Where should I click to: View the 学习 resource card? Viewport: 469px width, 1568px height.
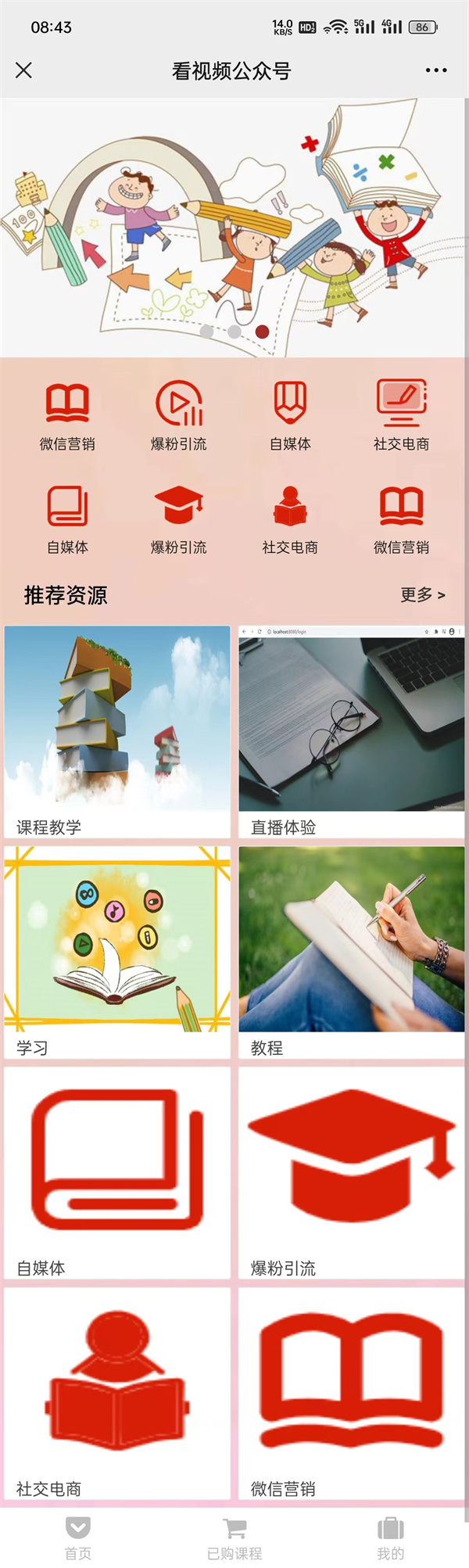pos(117,952)
